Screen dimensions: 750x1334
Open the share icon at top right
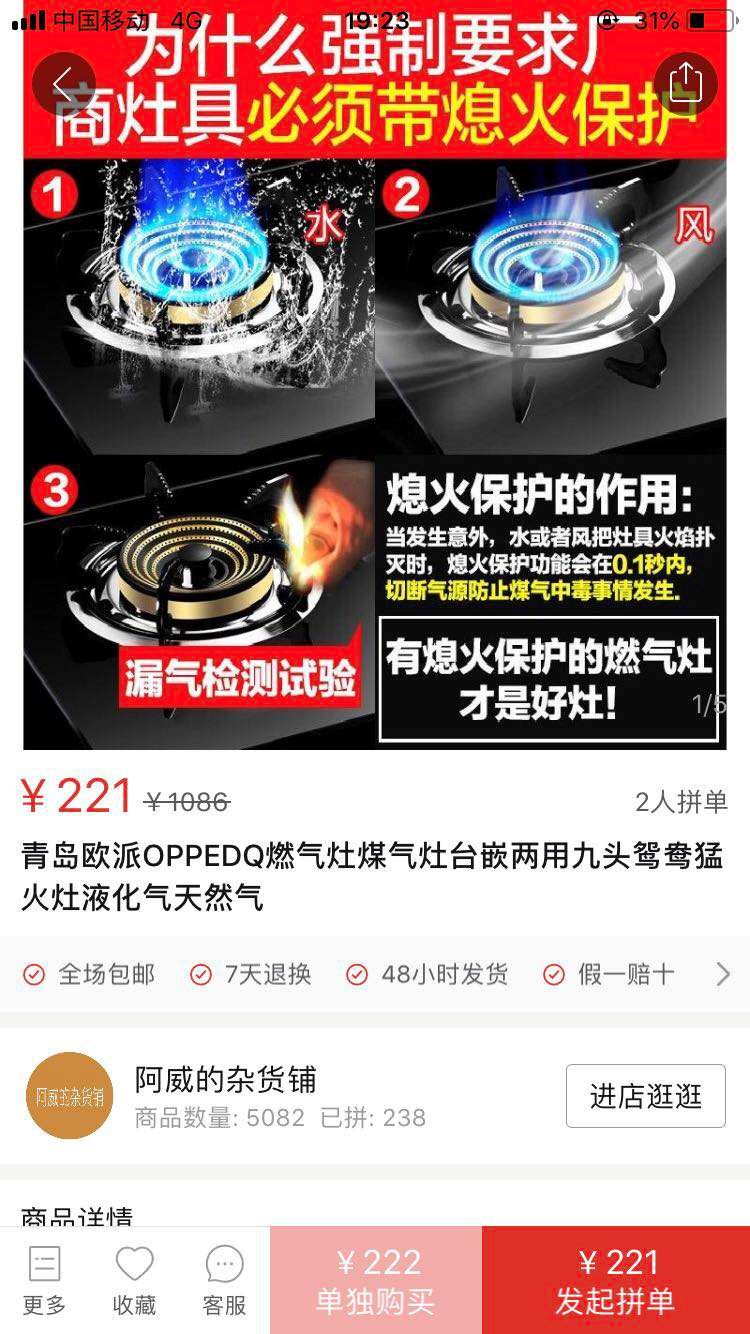(x=686, y=83)
